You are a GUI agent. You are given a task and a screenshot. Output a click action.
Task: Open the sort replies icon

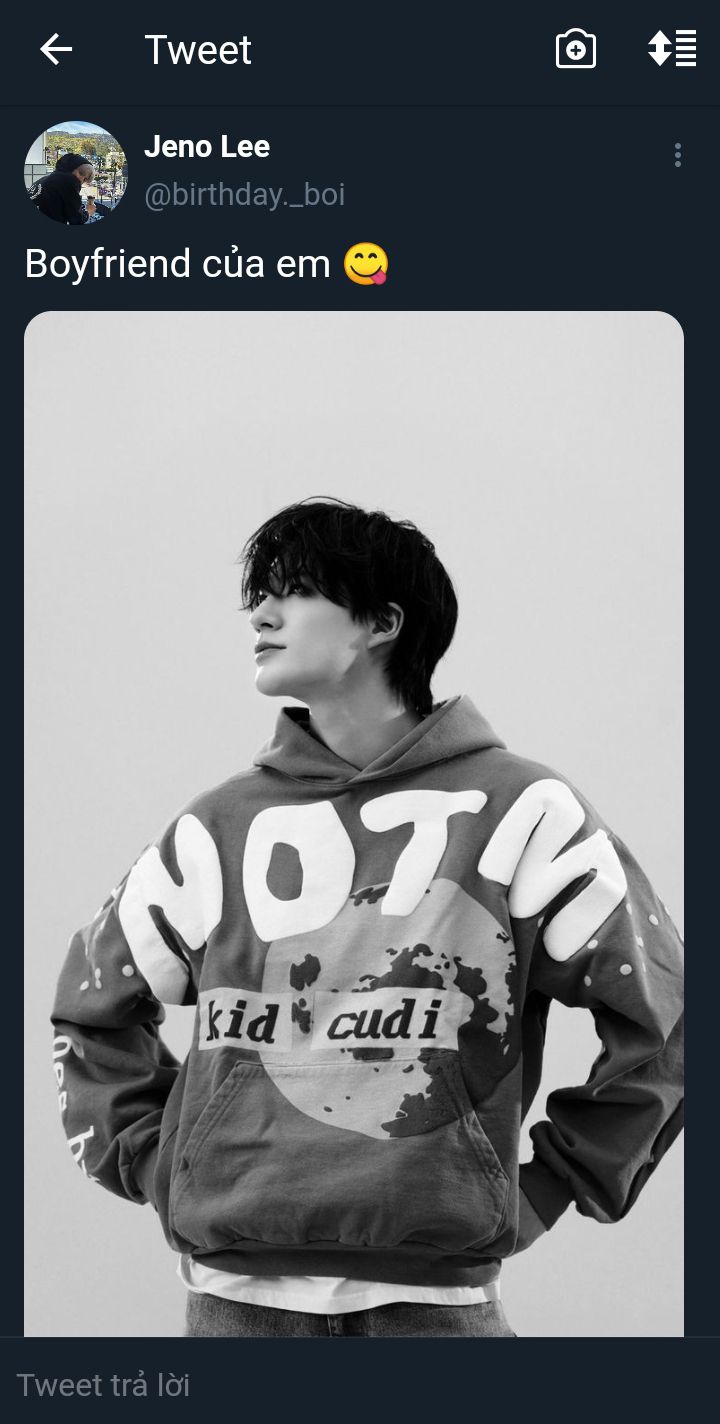[672, 48]
